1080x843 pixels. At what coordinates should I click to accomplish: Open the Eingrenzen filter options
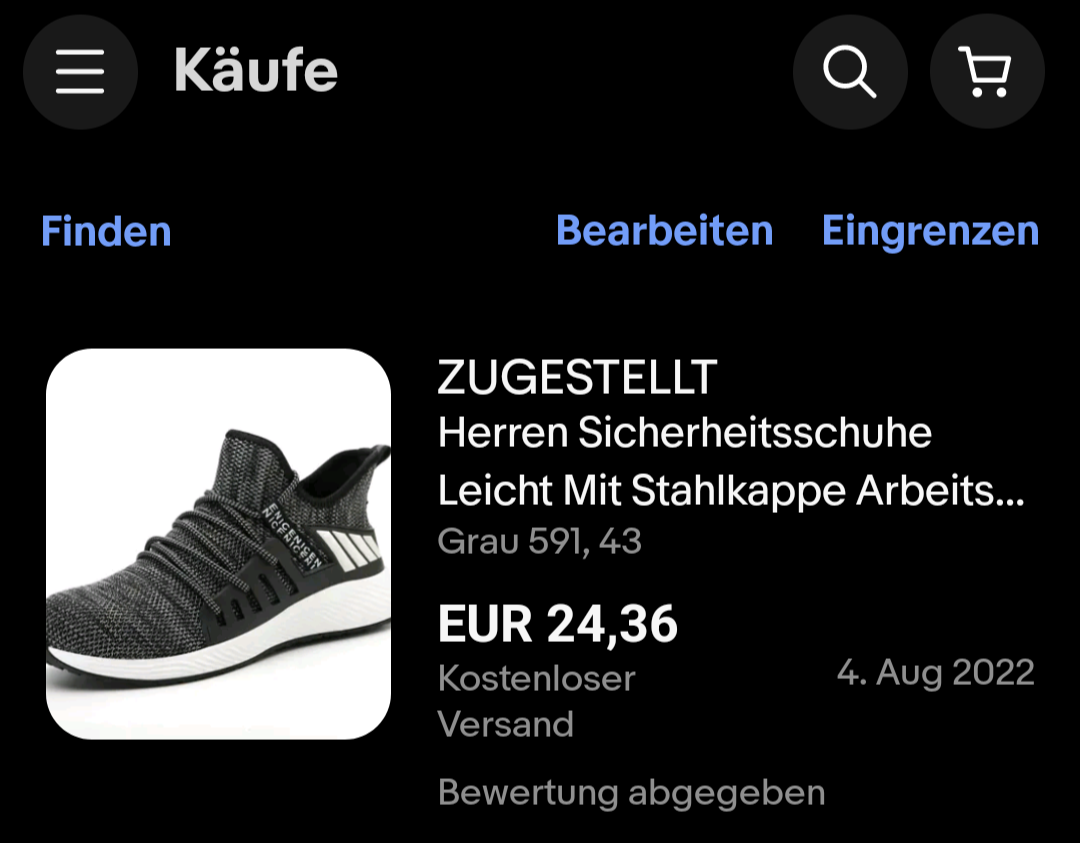click(930, 231)
